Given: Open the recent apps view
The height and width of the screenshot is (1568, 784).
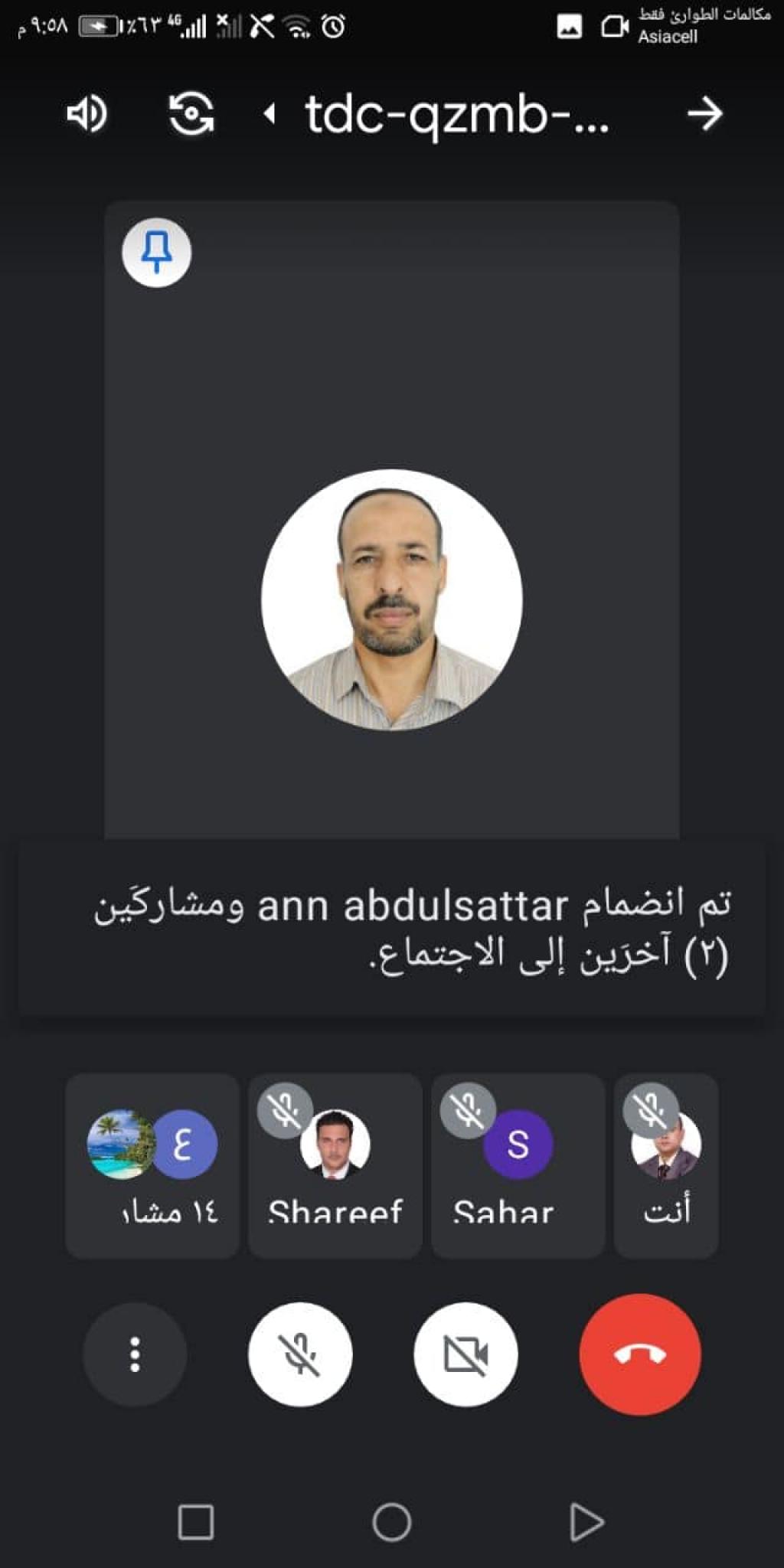Looking at the screenshot, I should click(196, 1522).
